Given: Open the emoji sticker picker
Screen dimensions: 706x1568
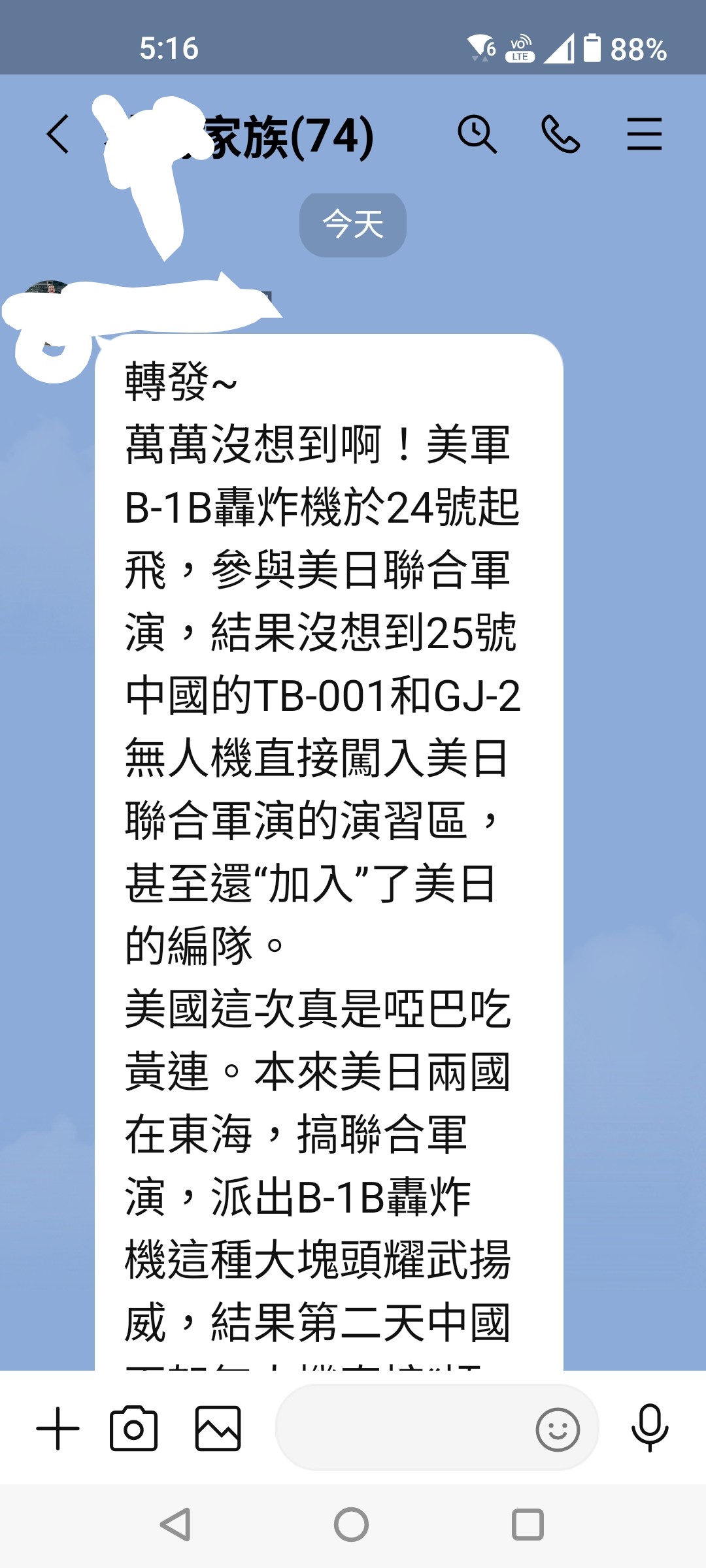Looking at the screenshot, I should coord(558,1429).
